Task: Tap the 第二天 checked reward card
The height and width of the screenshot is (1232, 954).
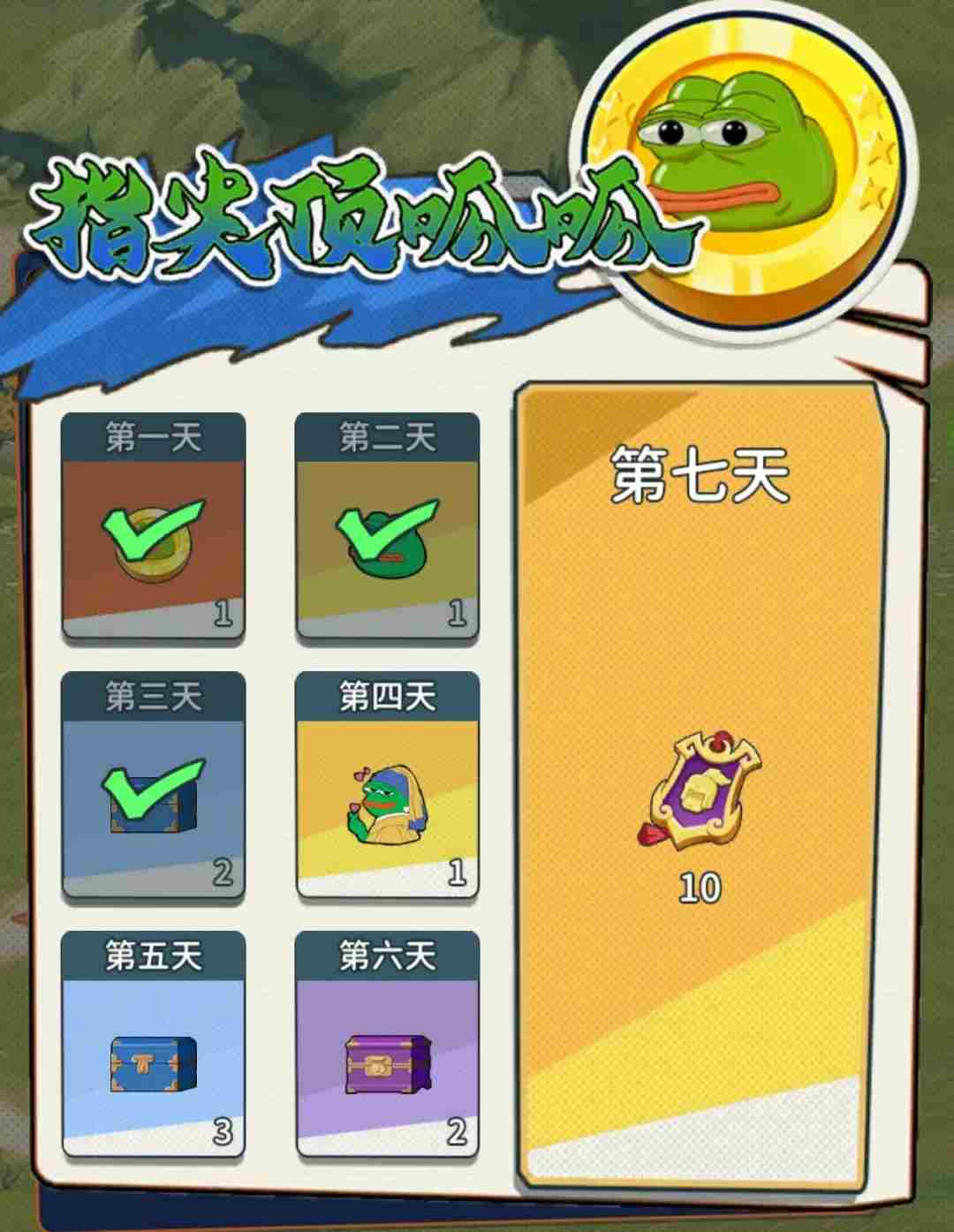Action: pos(387,530)
